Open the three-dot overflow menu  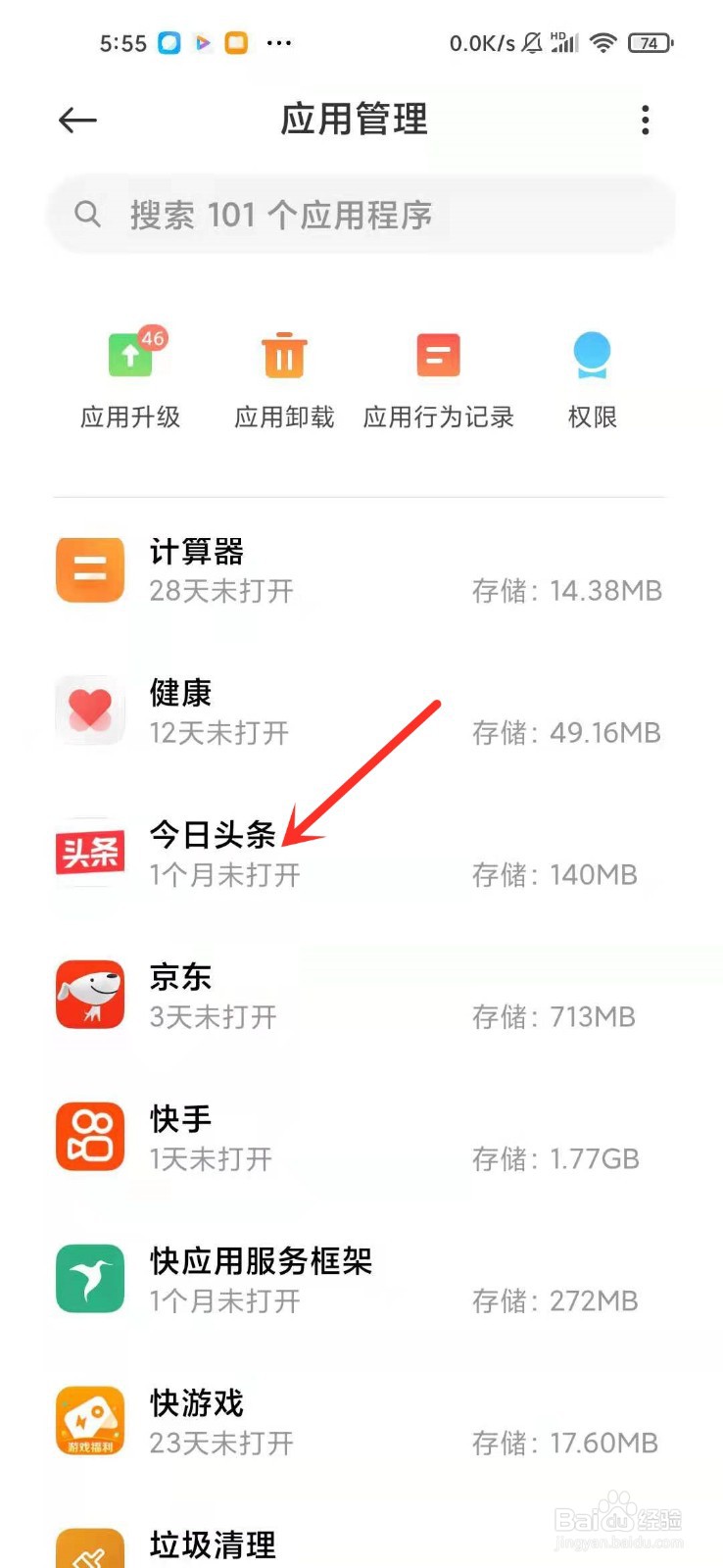click(x=645, y=120)
